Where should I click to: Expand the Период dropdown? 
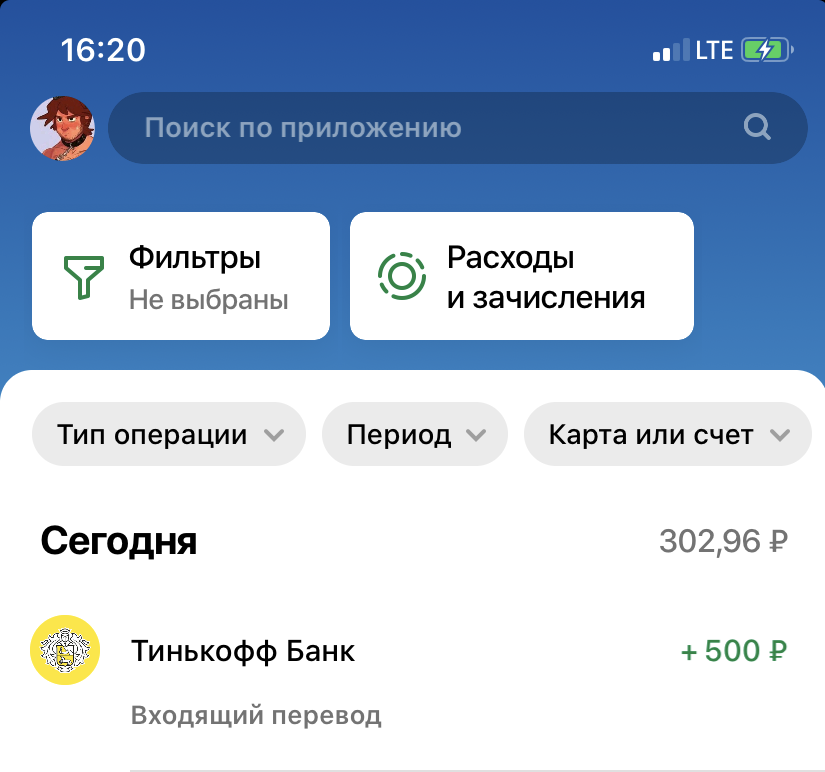415,435
